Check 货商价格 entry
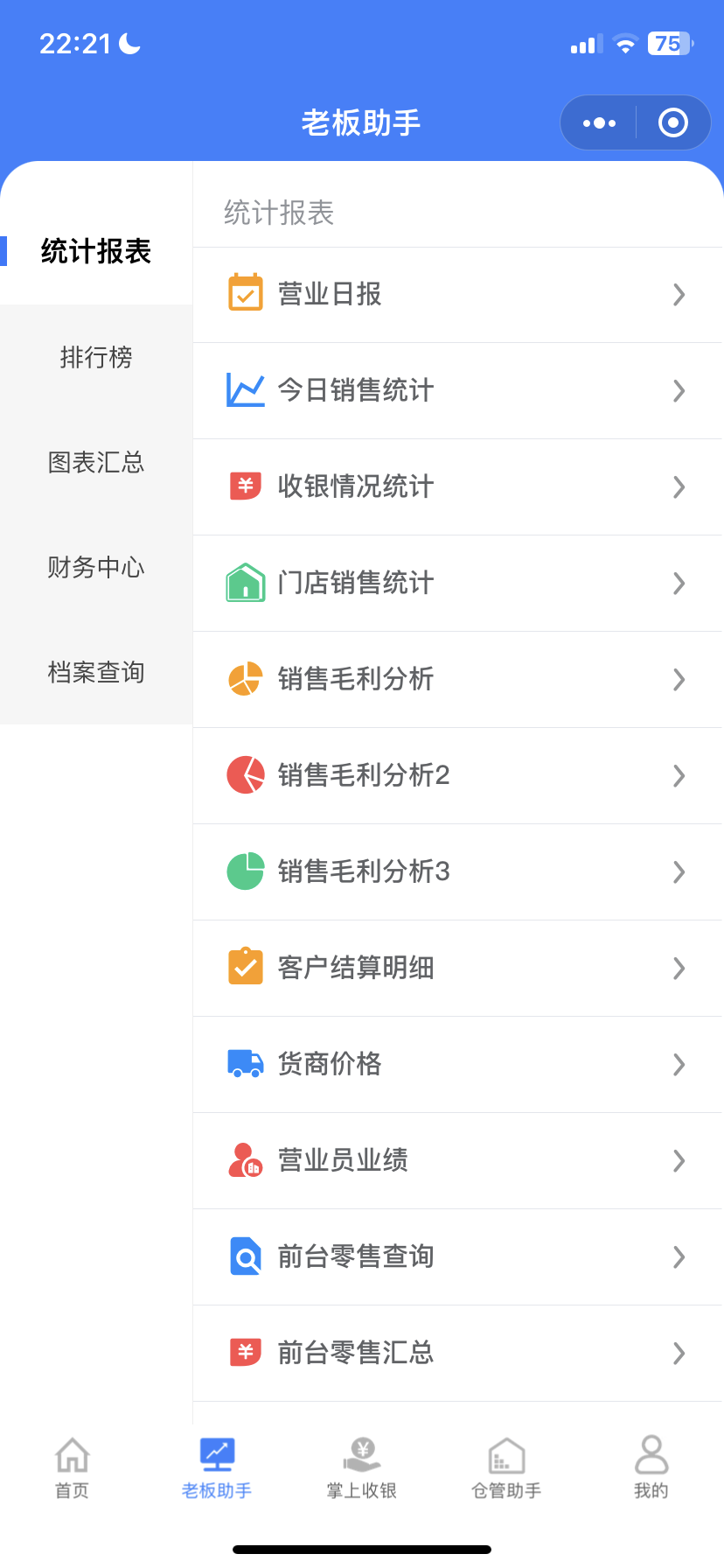Viewport: 724px width, 1568px height. coord(458,1065)
